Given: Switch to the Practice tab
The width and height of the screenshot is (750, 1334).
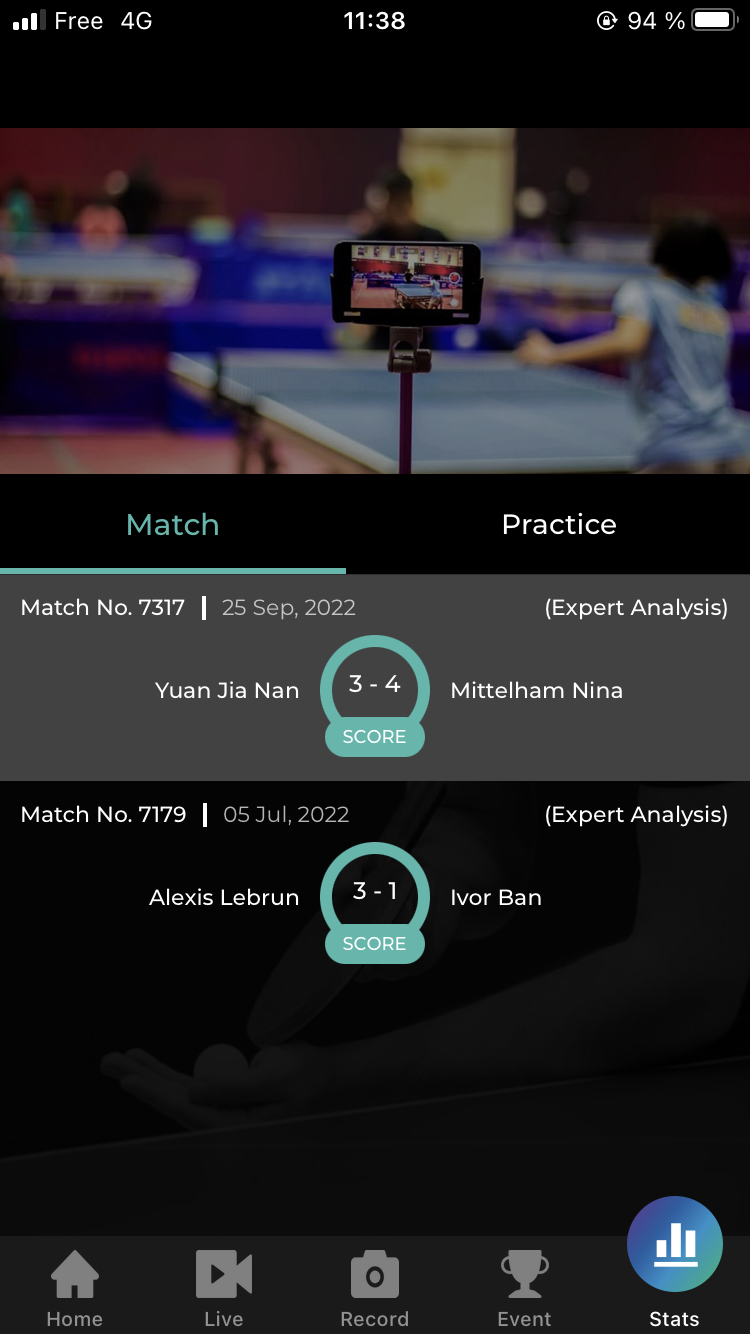Looking at the screenshot, I should (559, 524).
